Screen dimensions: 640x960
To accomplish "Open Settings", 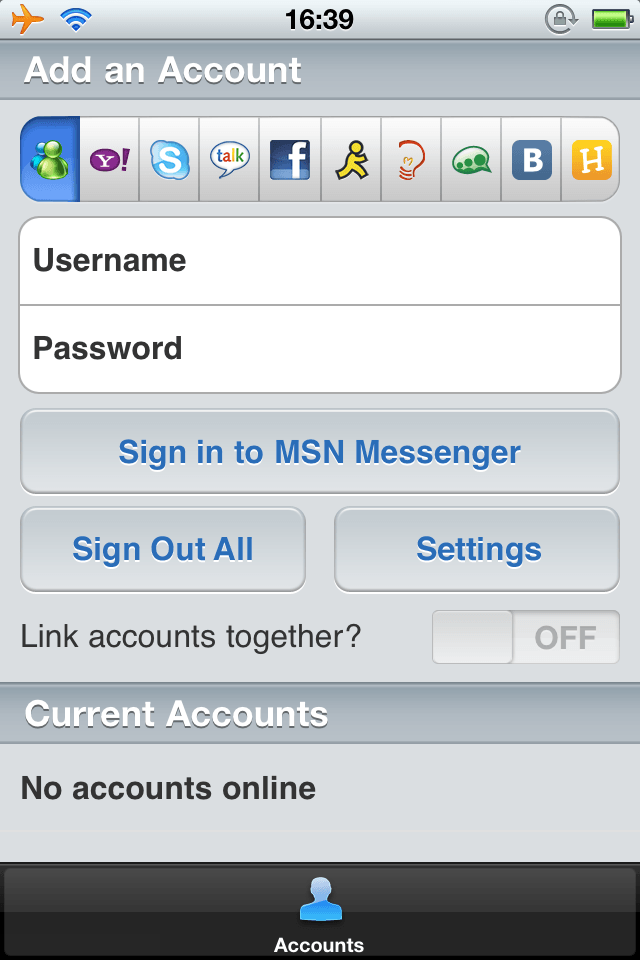I will coord(478,549).
